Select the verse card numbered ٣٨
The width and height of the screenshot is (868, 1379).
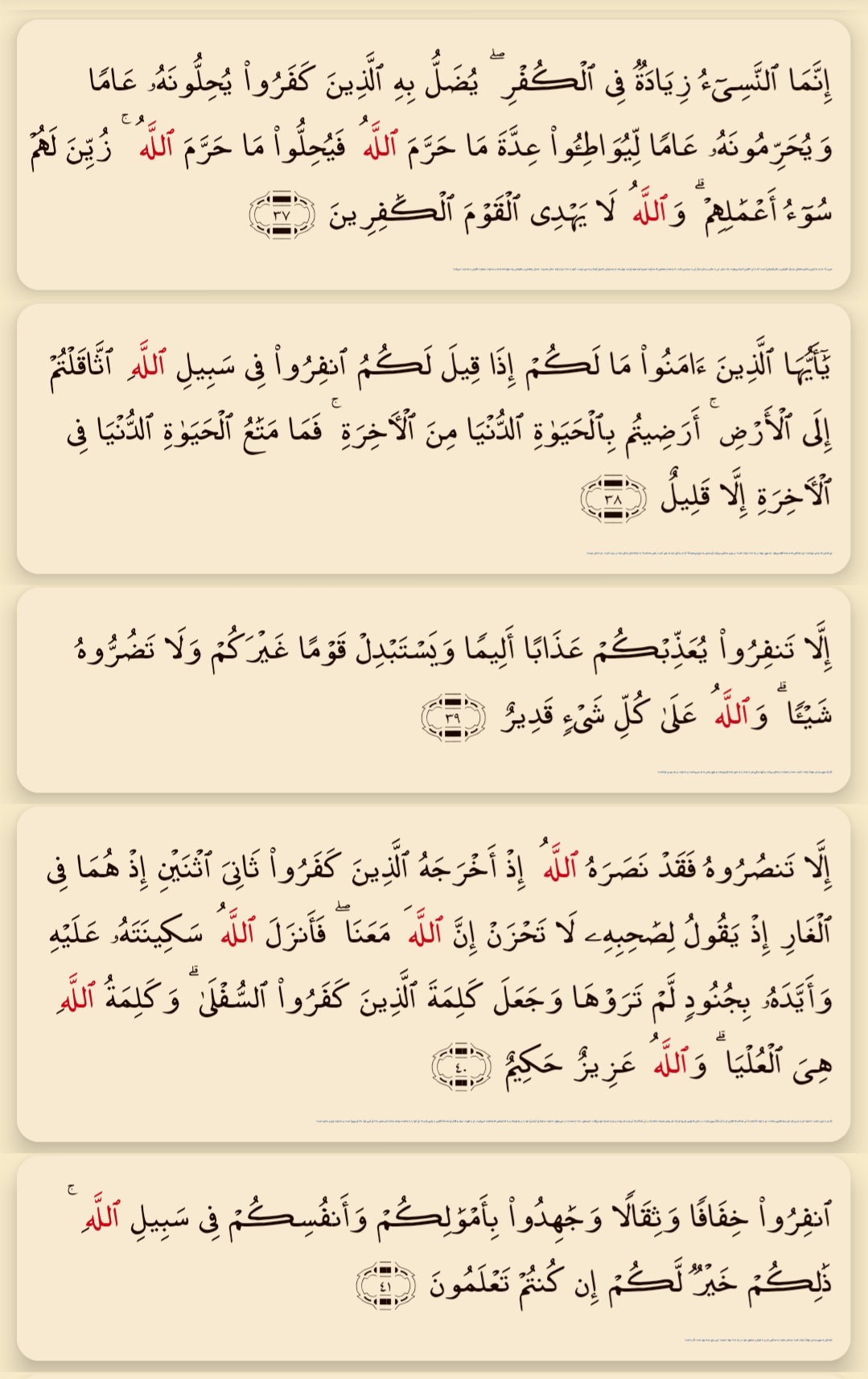coord(434,438)
